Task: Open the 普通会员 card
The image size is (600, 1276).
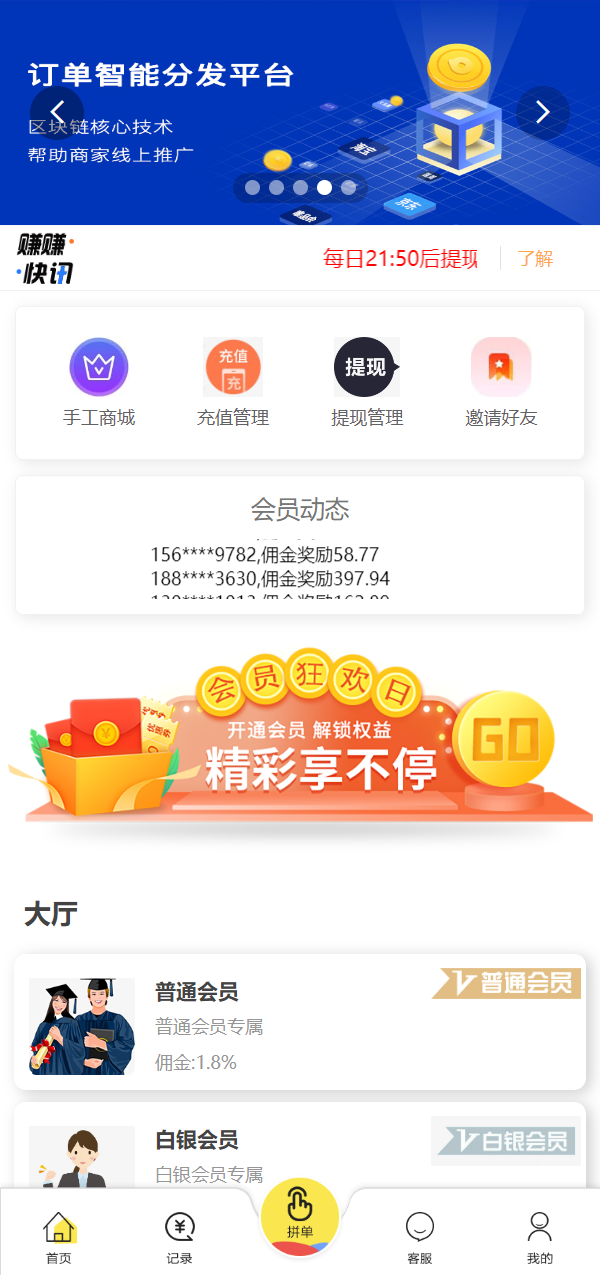Action: [300, 1022]
